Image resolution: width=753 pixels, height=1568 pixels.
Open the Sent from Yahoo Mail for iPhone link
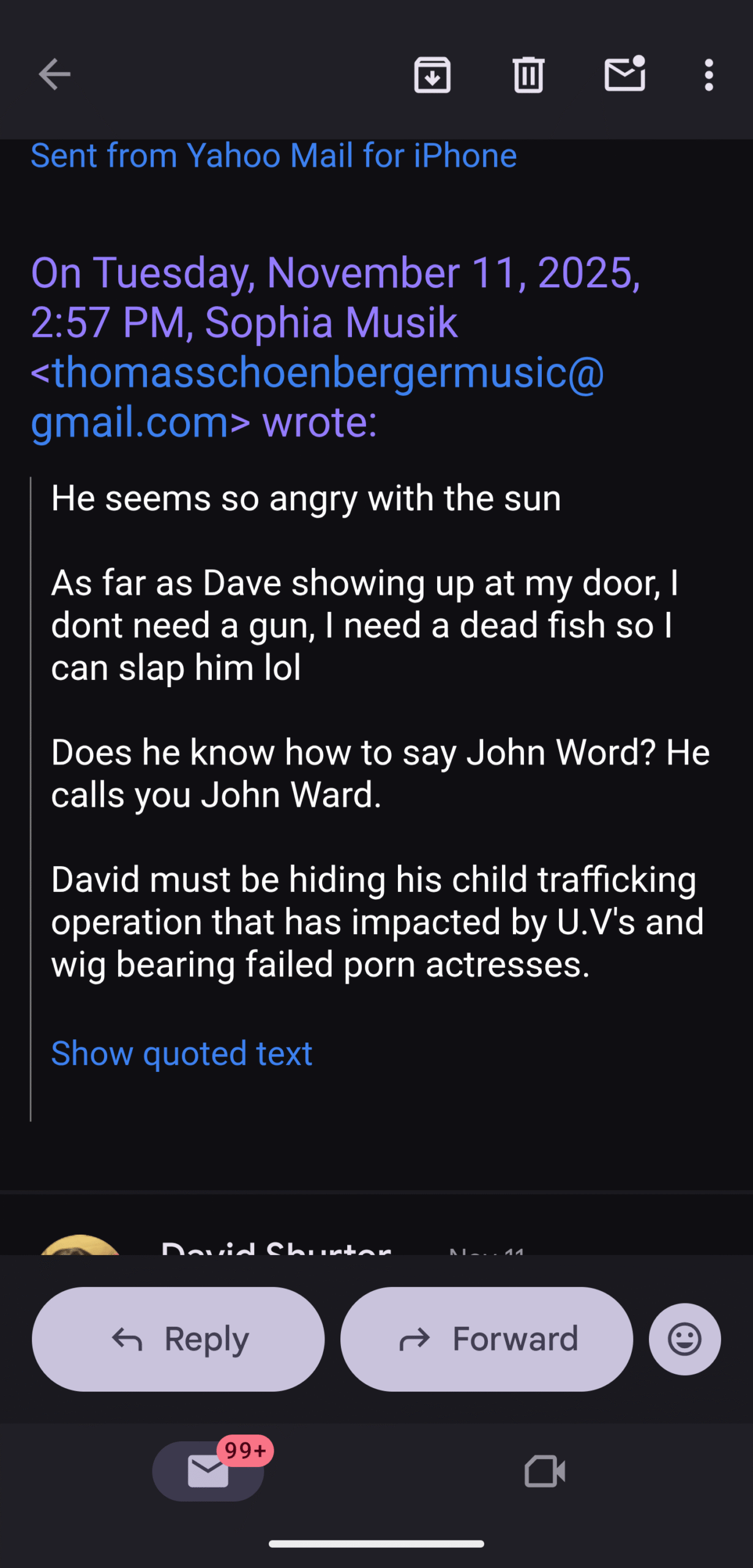coord(274,156)
